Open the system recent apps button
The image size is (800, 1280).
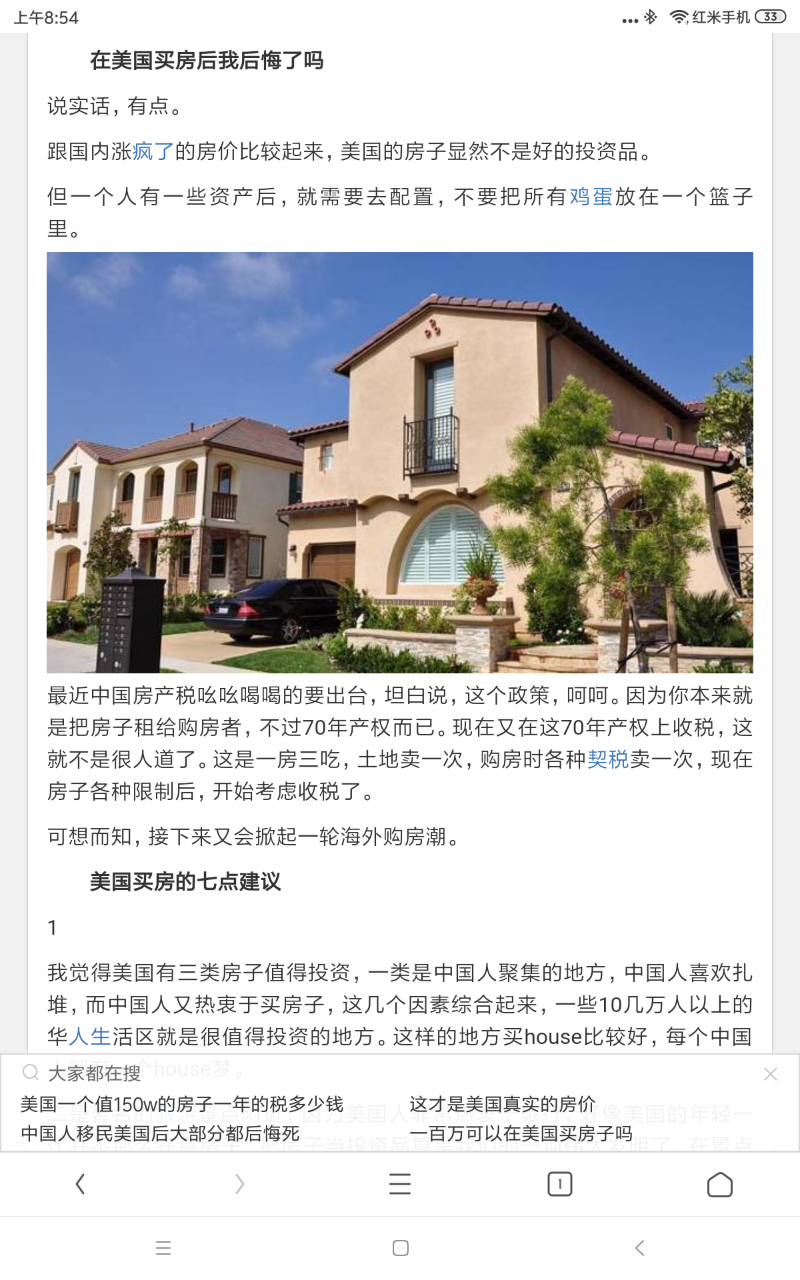[x=163, y=1248]
